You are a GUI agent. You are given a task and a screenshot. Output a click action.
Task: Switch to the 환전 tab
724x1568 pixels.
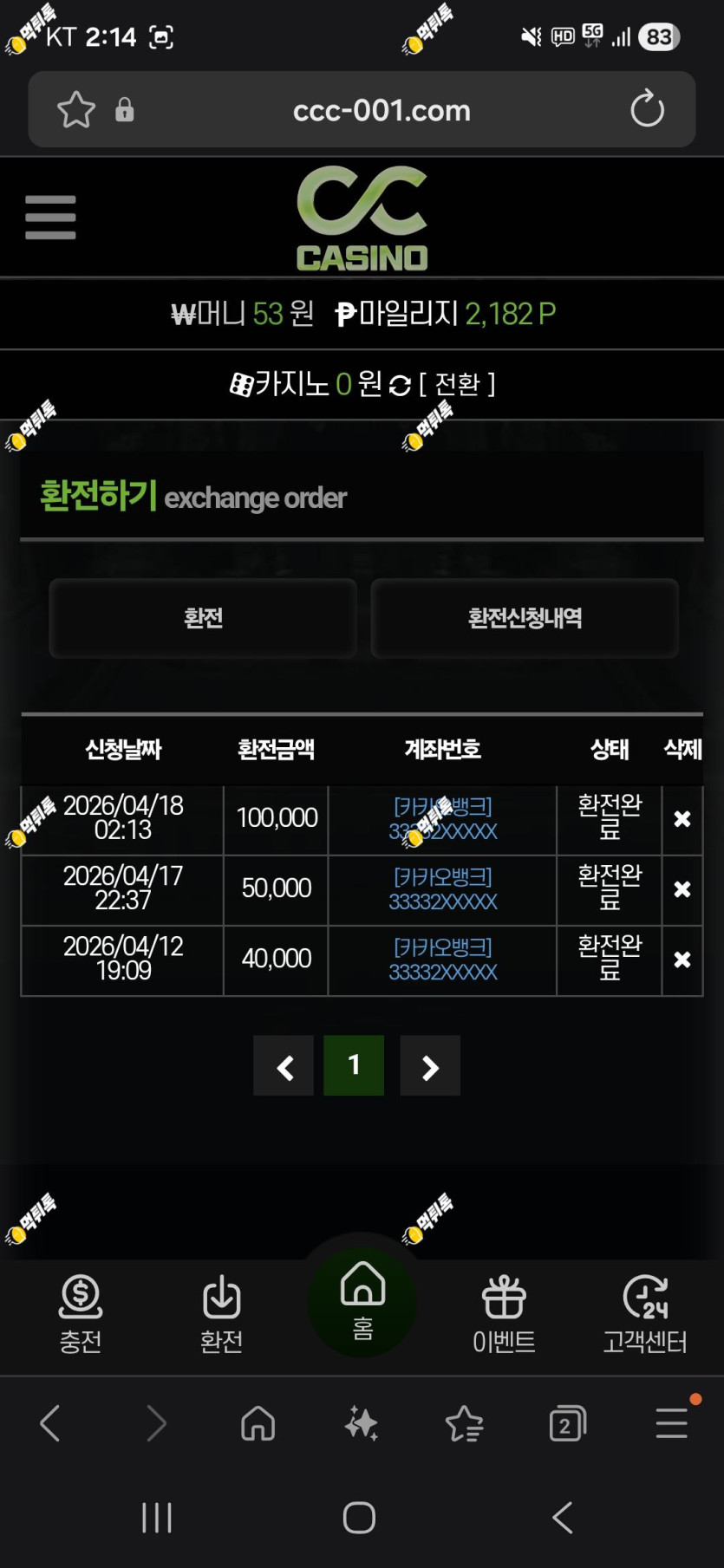pos(203,618)
